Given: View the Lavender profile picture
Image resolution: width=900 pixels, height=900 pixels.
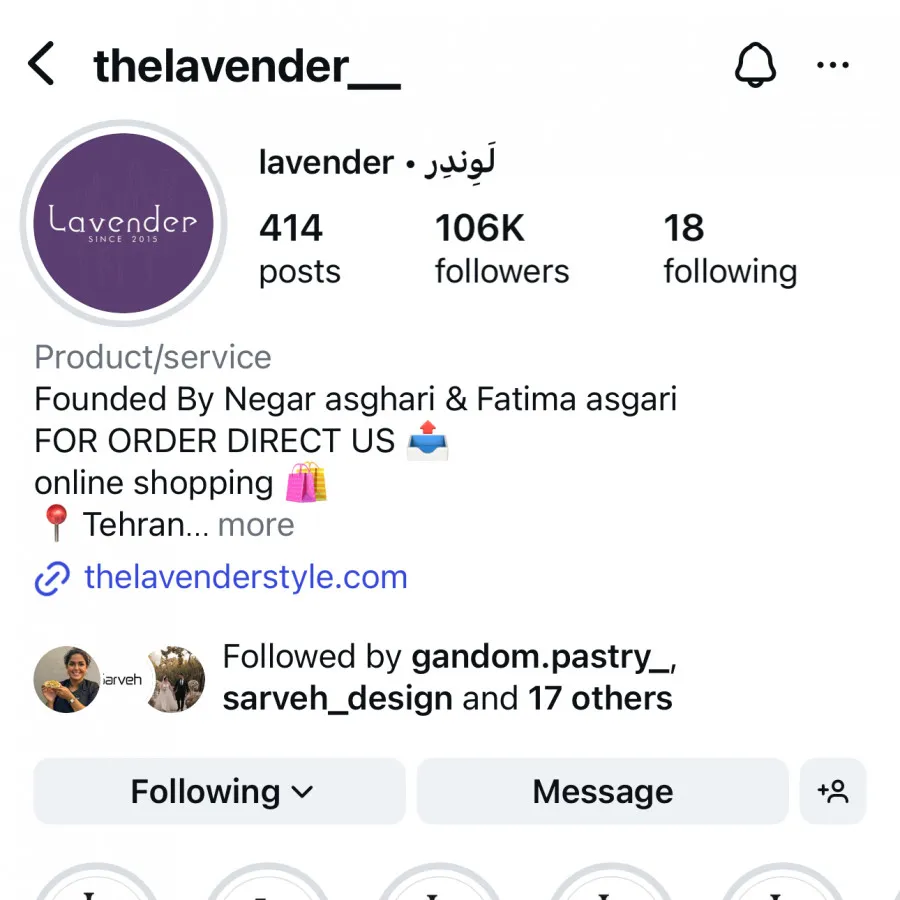Looking at the screenshot, I should [x=124, y=223].
